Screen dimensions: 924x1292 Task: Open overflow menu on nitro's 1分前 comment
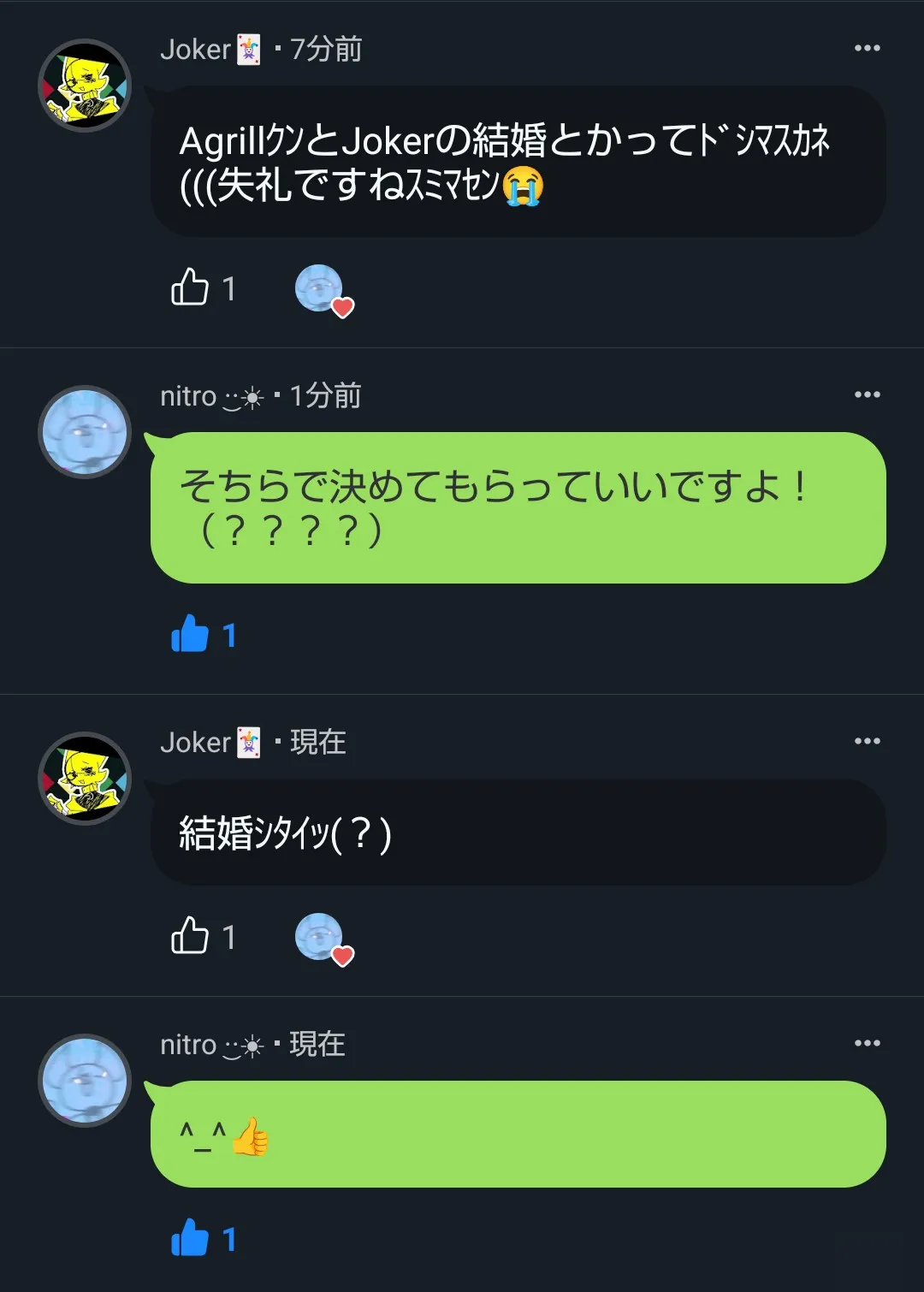tap(867, 395)
